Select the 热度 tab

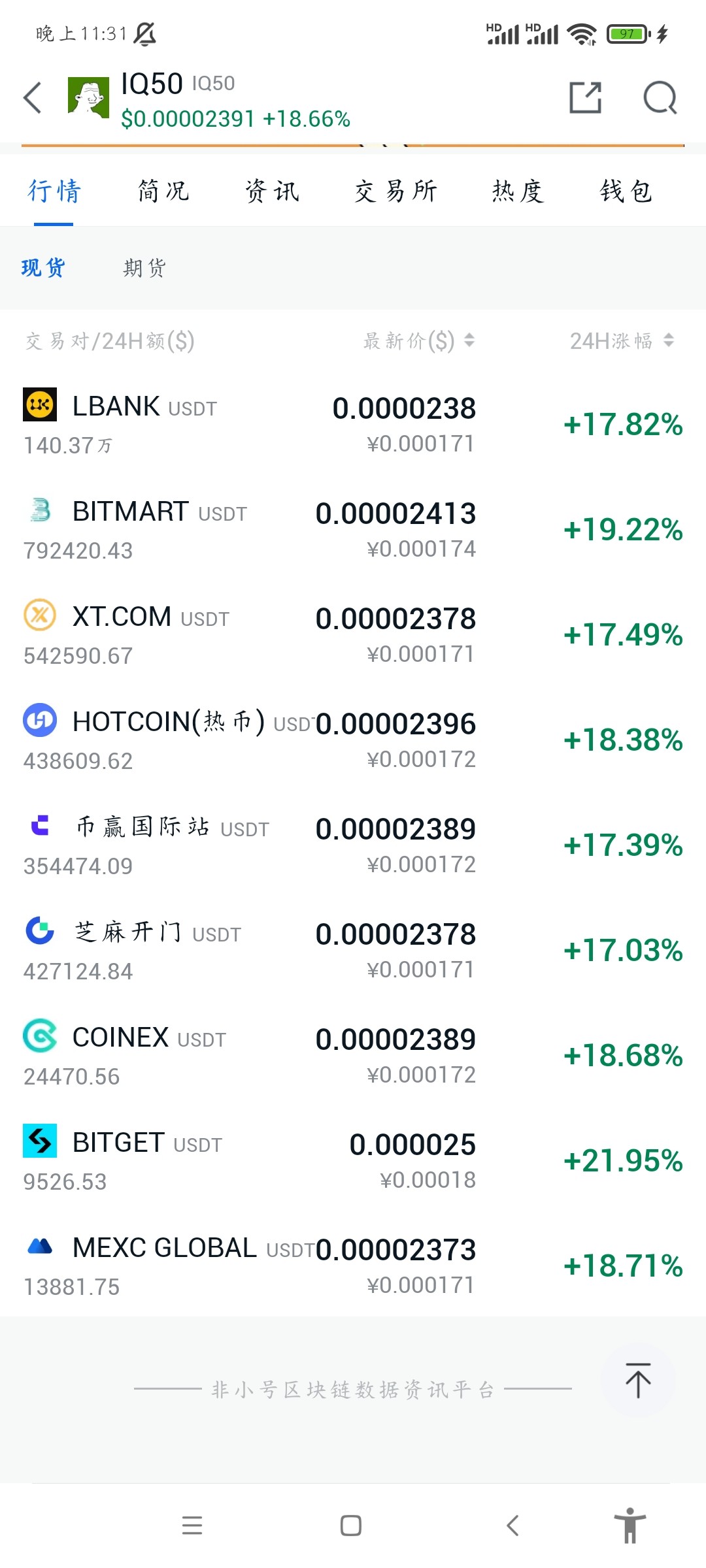click(x=518, y=191)
